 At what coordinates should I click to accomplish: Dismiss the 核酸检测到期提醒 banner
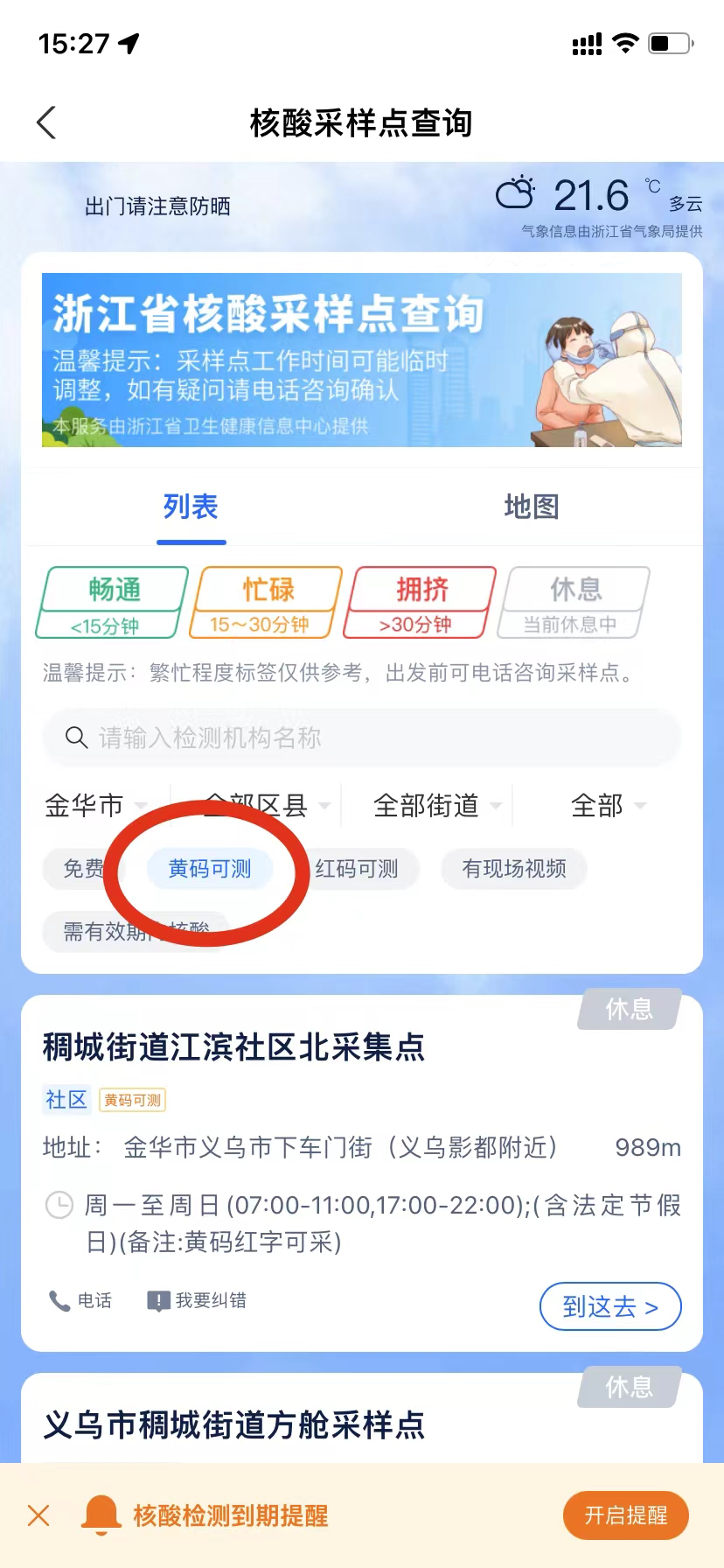coord(38,1515)
